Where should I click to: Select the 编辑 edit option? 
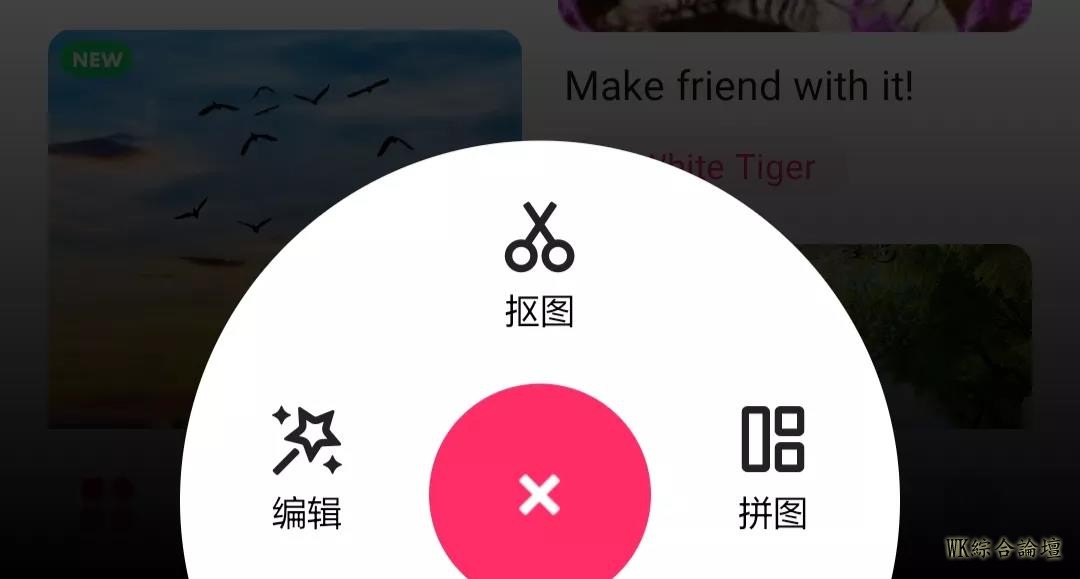(307, 465)
